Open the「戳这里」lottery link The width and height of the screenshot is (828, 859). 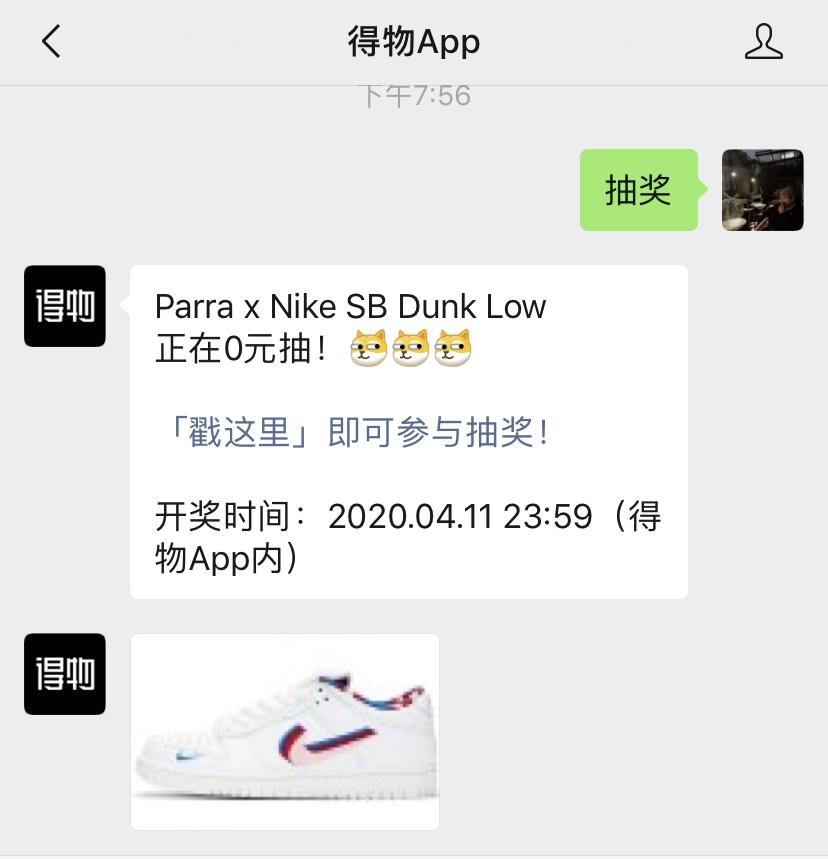240,433
